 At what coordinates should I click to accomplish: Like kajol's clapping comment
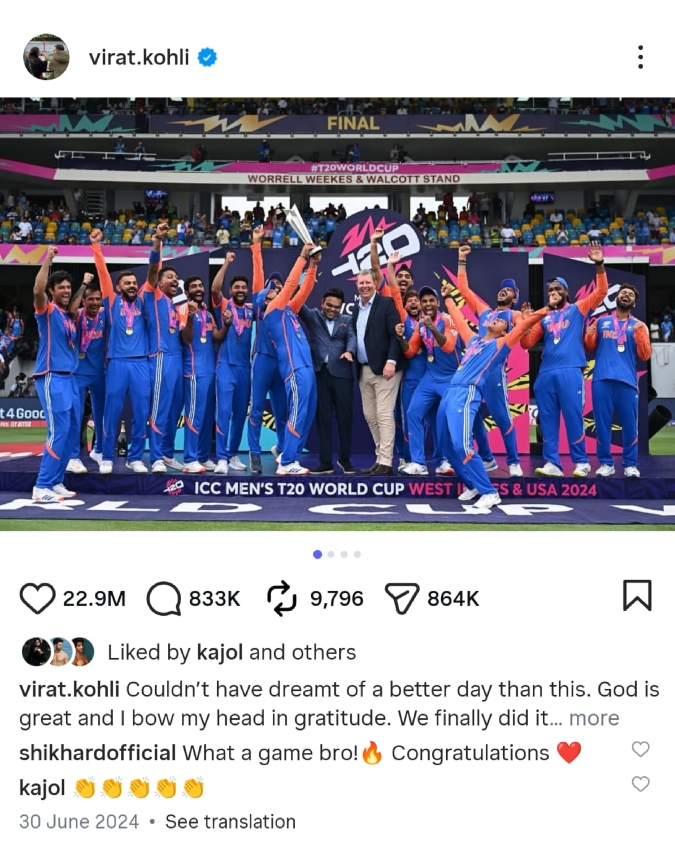[x=641, y=784]
